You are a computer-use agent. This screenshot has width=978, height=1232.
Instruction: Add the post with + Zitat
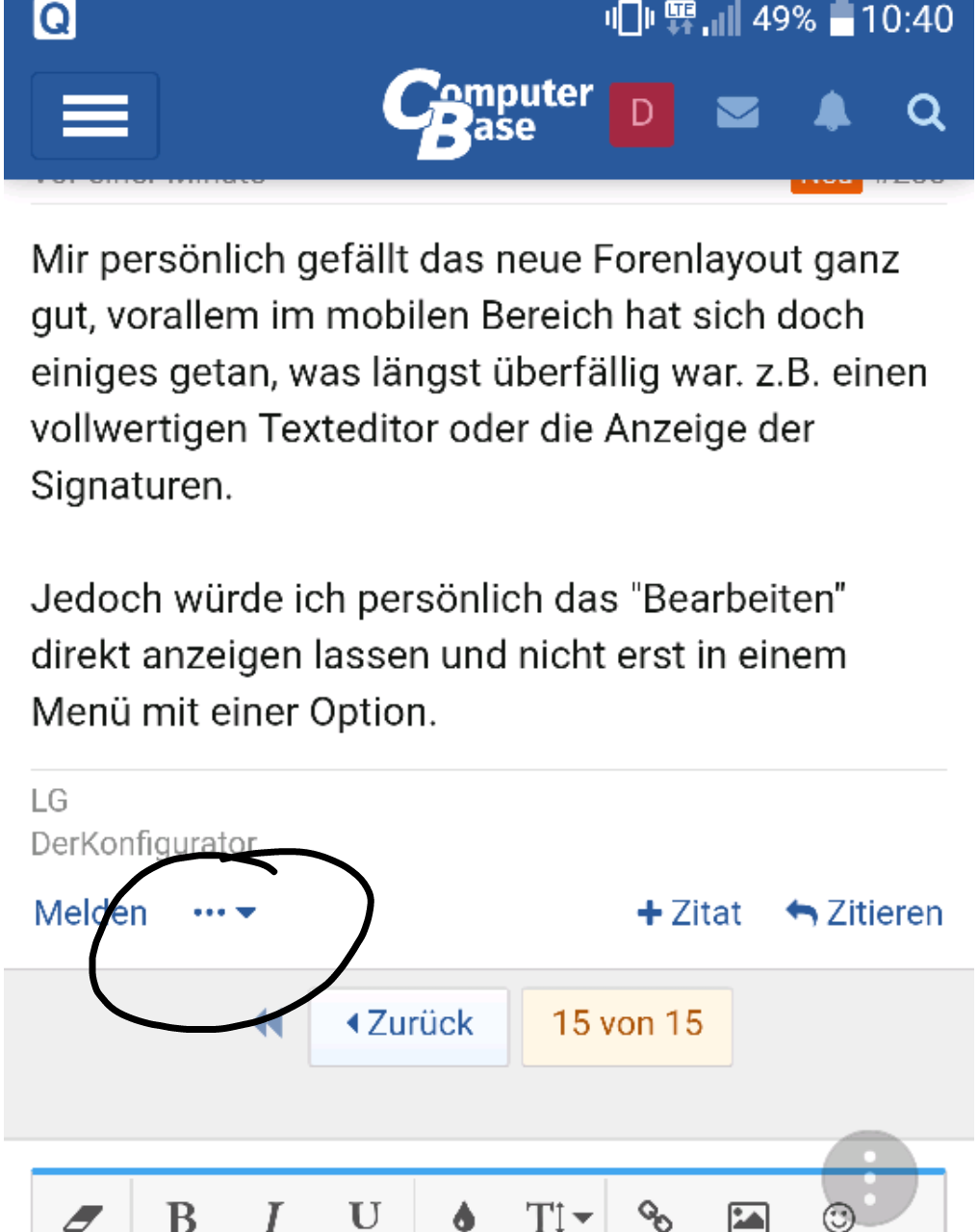tap(689, 912)
